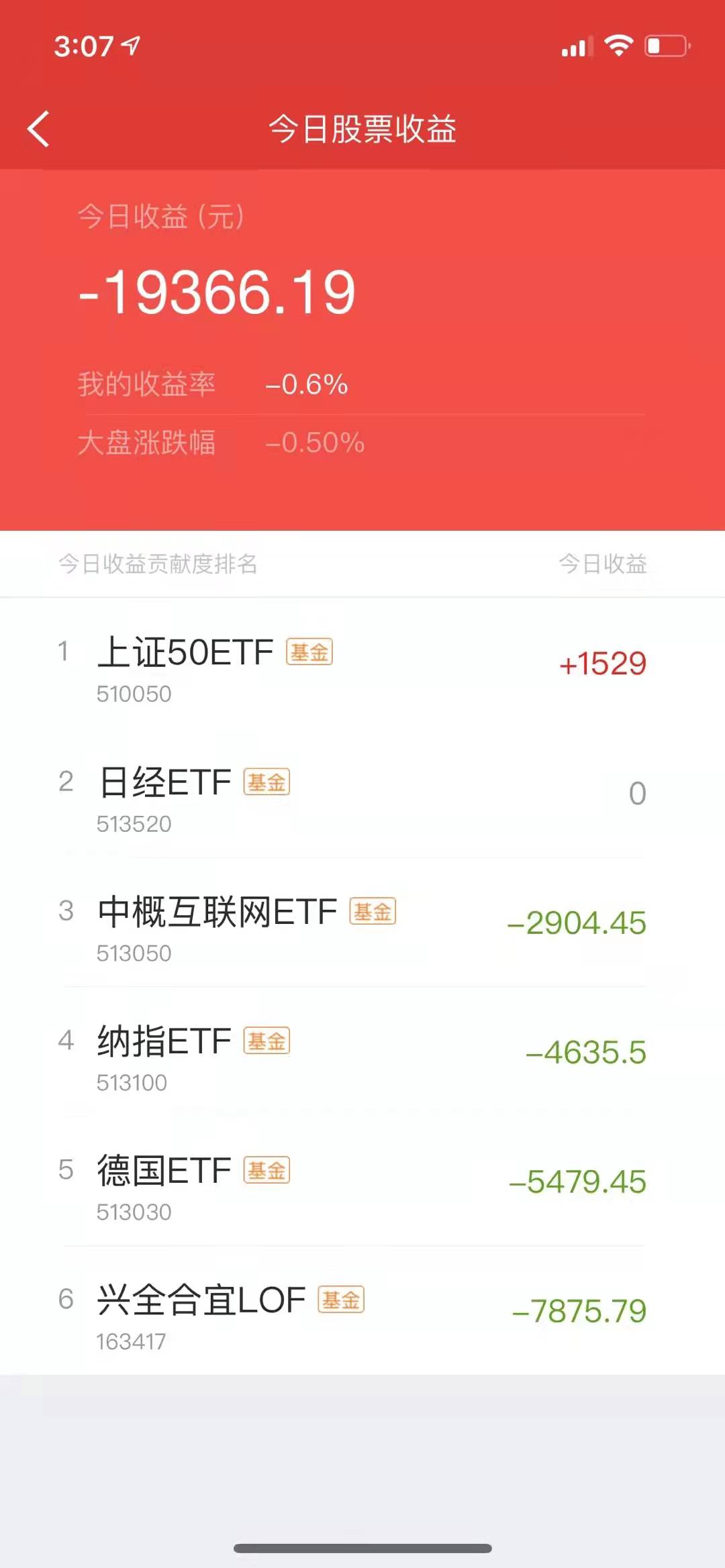
Task: Tap the 今日收益 column header
Action: coord(603,566)
